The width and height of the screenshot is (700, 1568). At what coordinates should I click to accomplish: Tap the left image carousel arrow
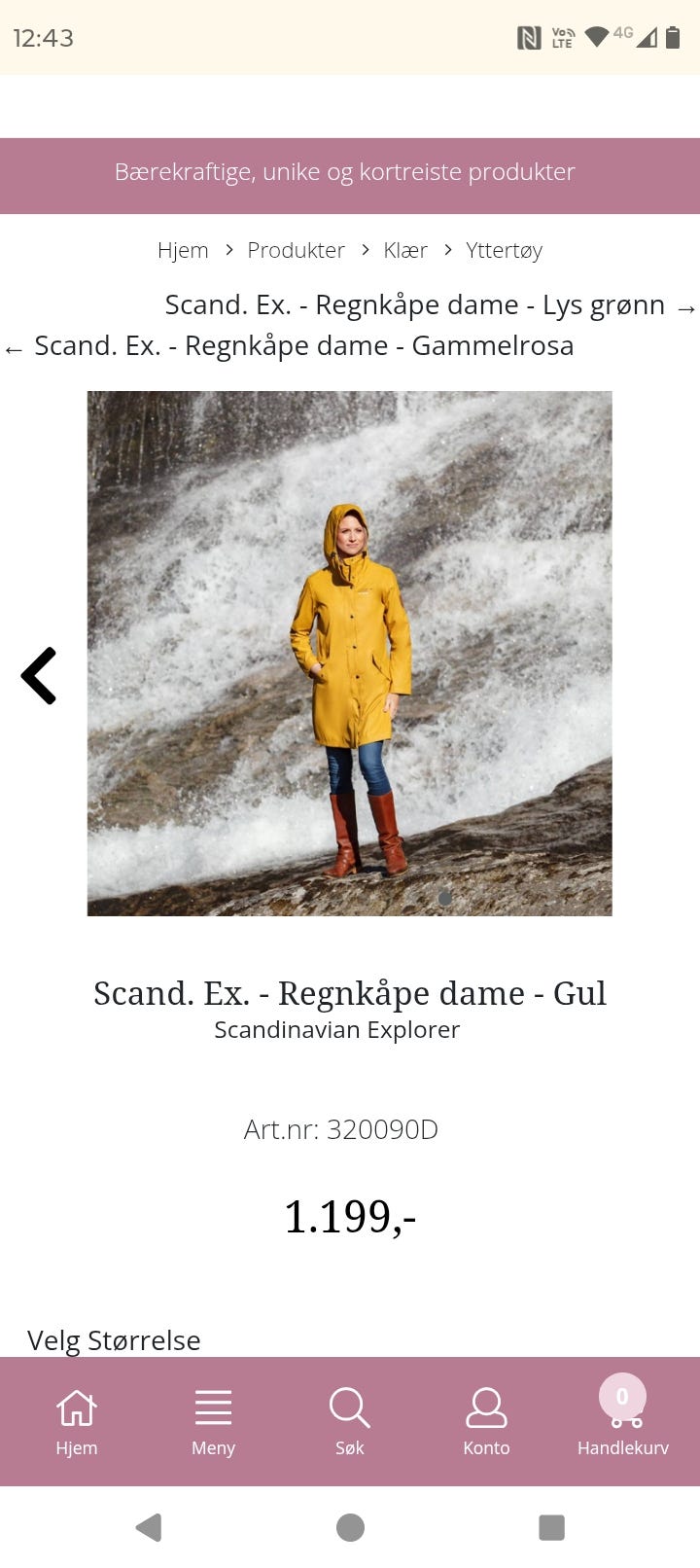39,675
